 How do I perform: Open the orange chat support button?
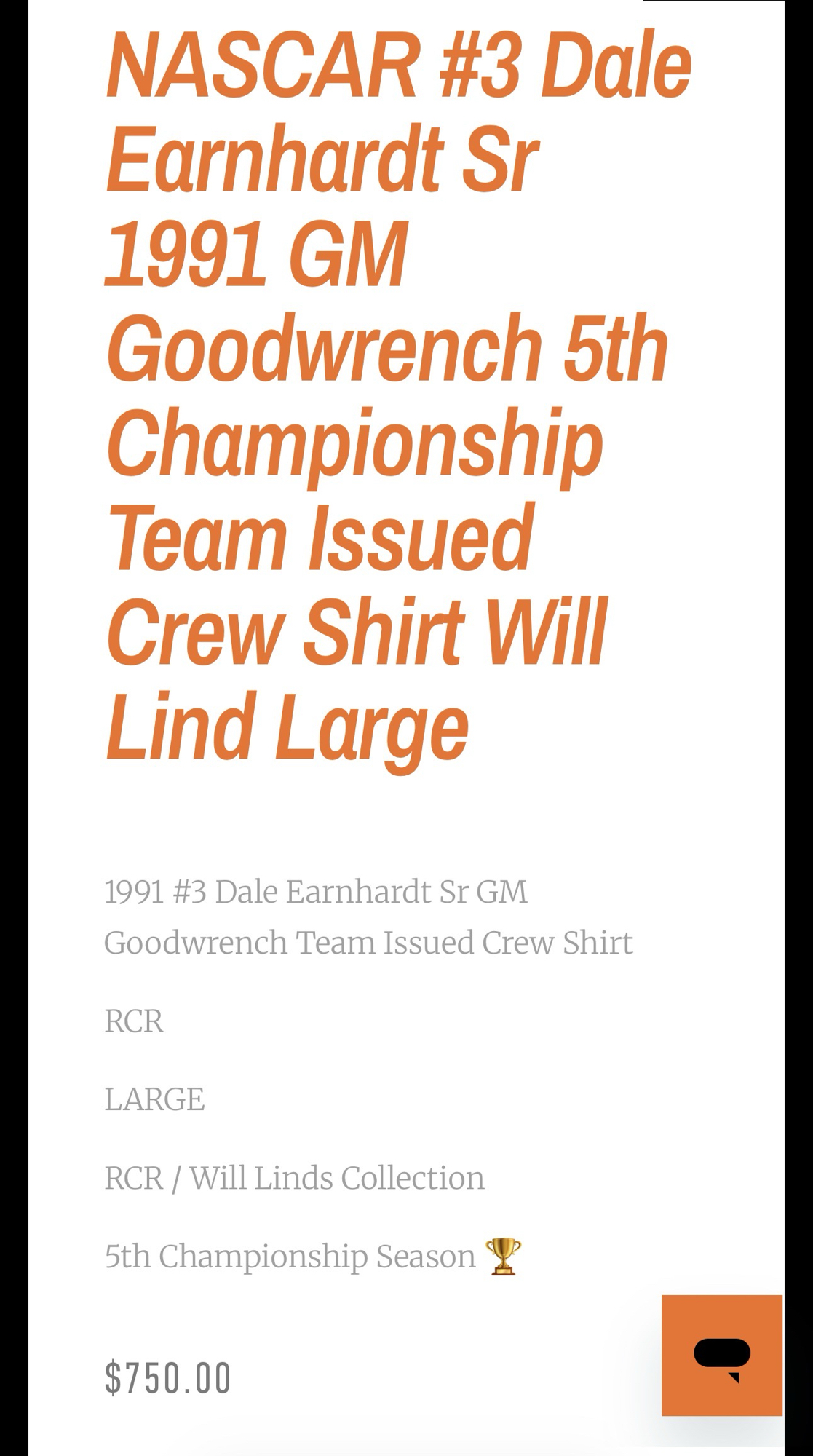721,1355
